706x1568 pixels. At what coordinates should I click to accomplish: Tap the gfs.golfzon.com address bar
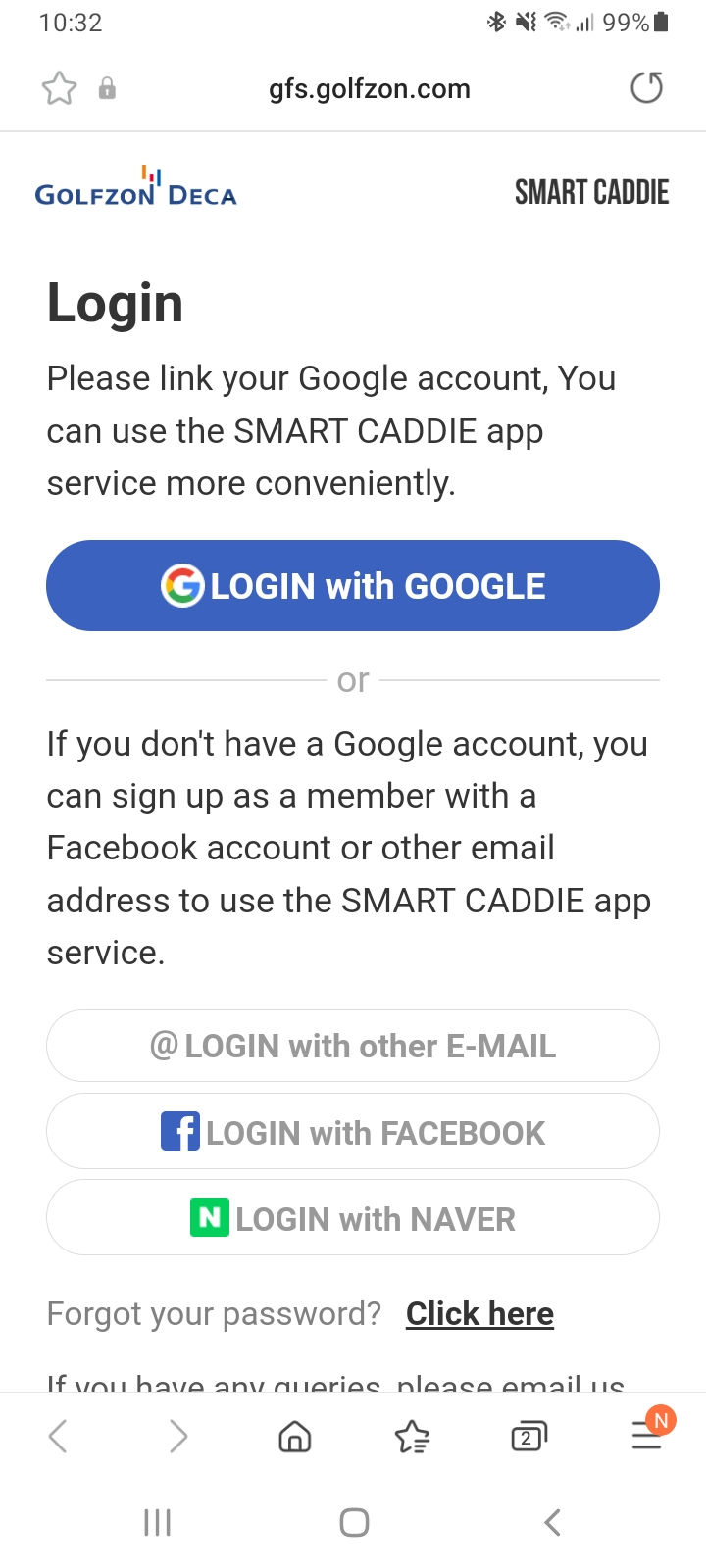pyautogui.click(x=370, y=88)
